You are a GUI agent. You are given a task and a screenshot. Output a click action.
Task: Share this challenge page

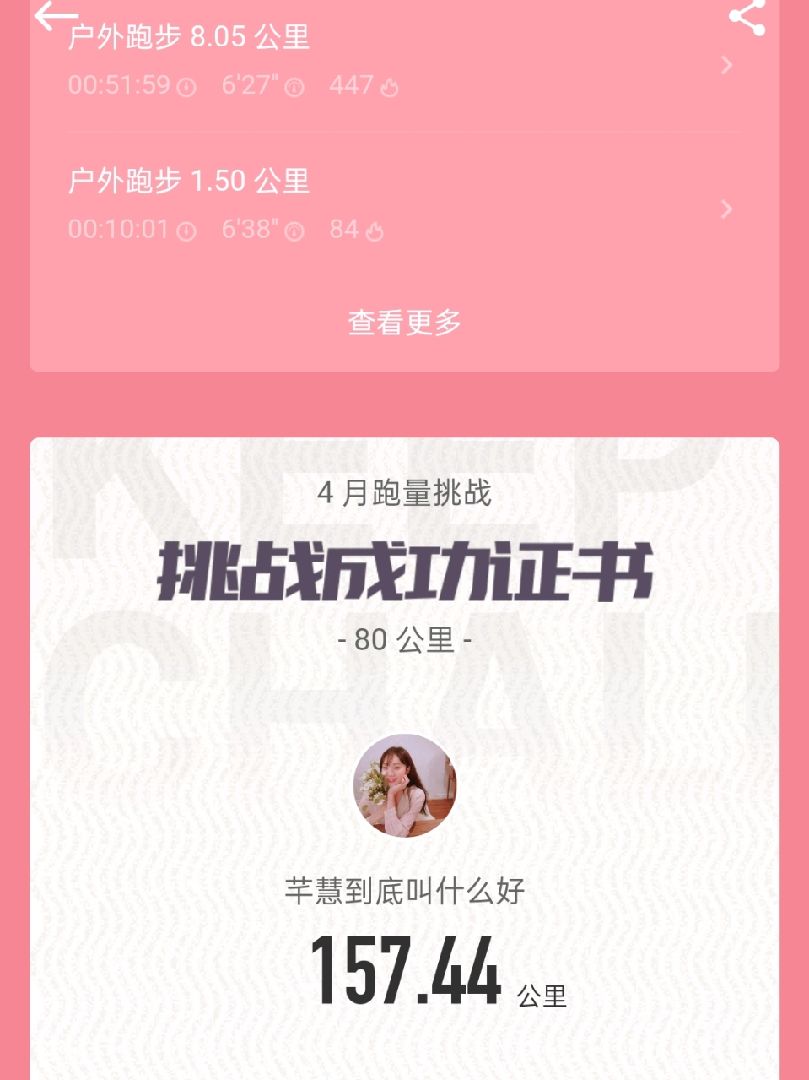(x=747, y=16)
